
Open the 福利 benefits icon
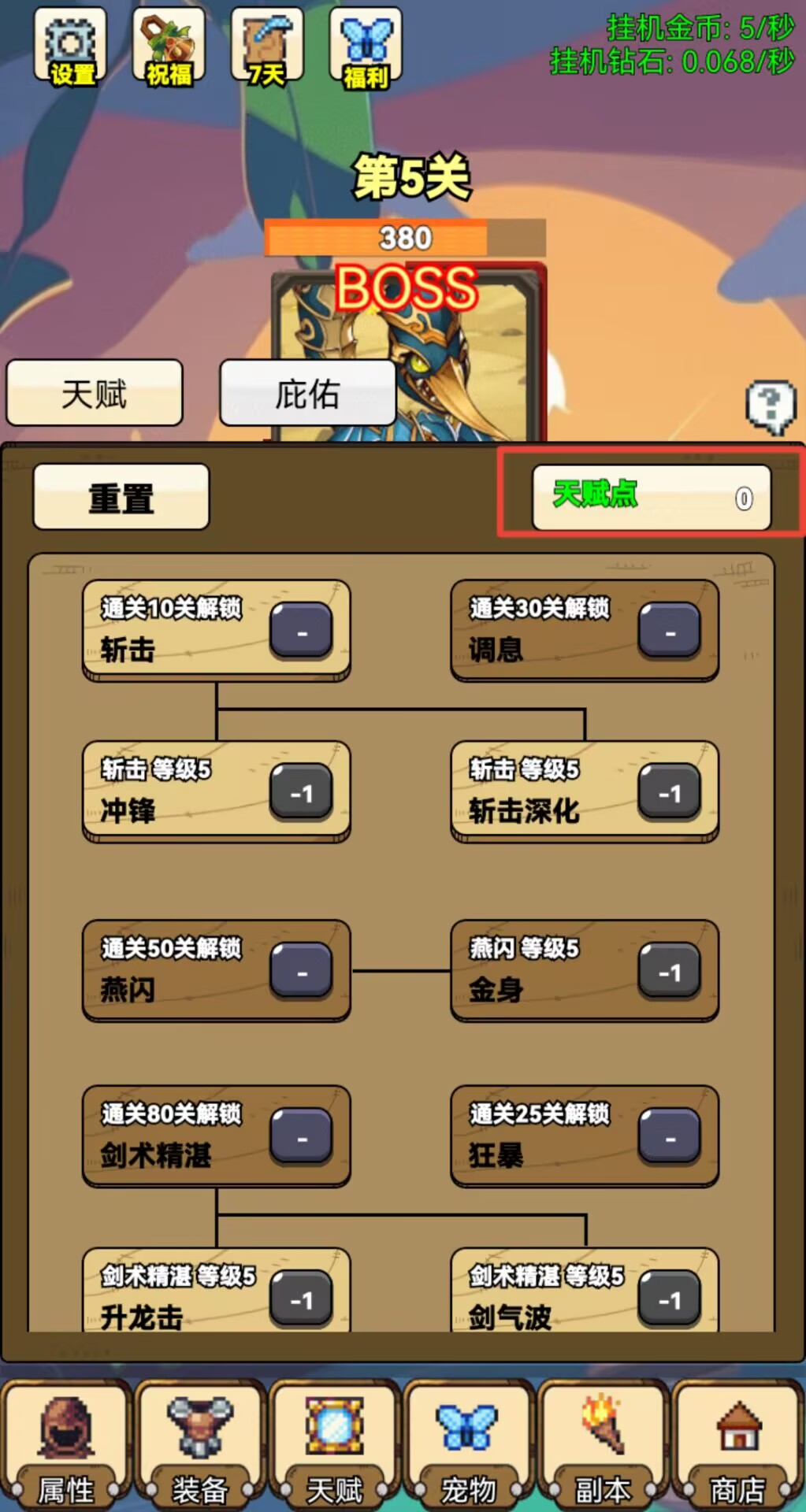(x=366, y=46)
